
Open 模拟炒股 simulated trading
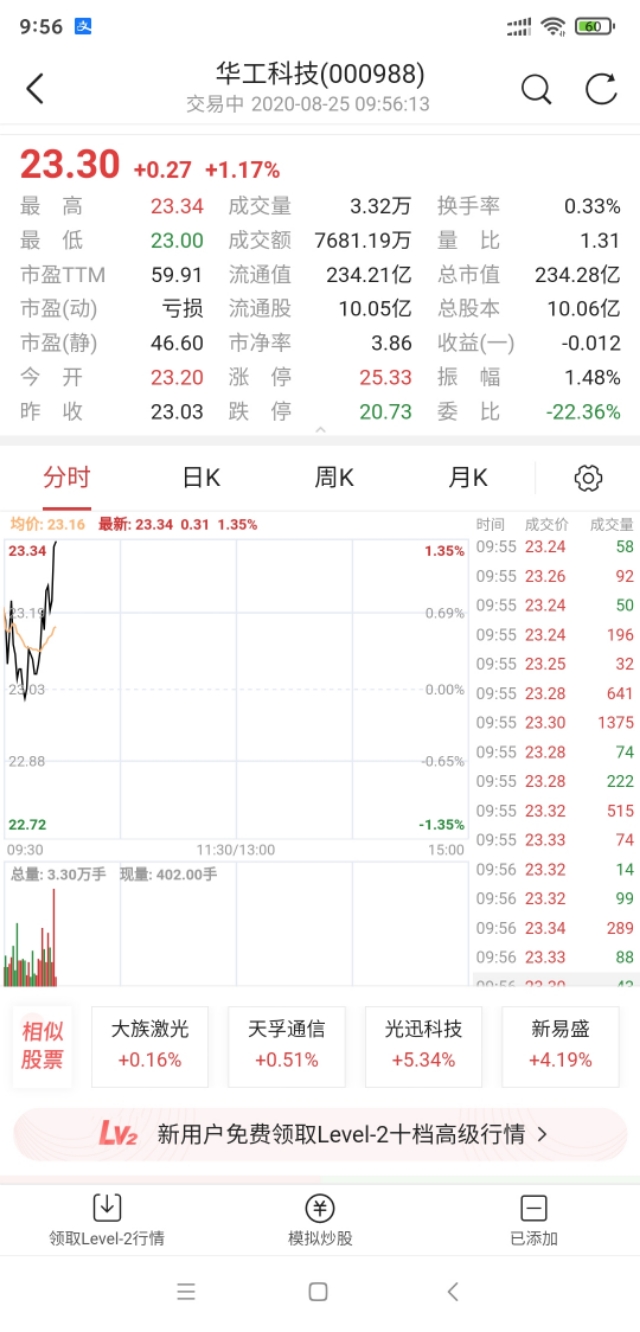320,1220
